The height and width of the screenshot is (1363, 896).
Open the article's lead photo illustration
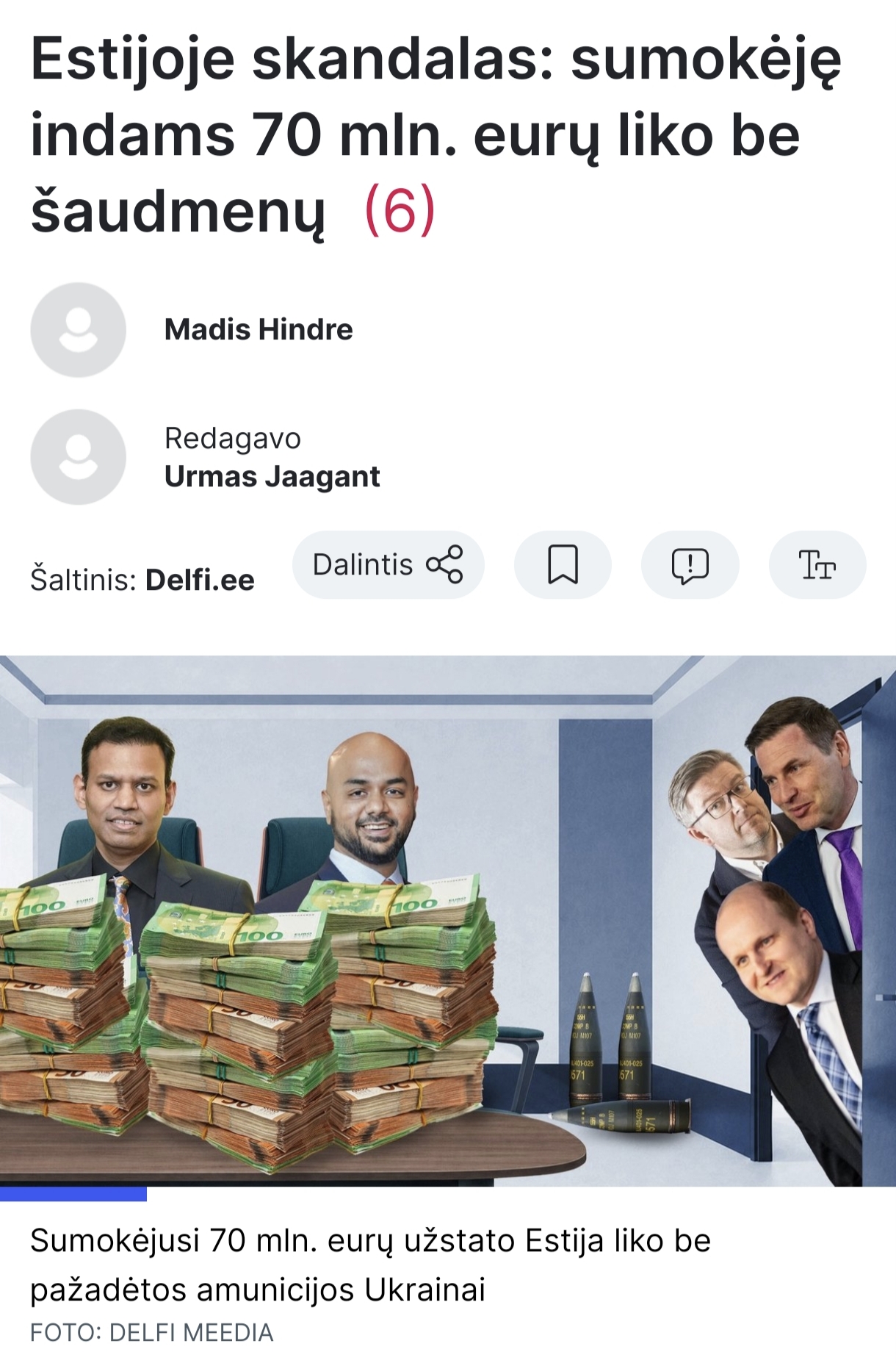click(448, 921)
